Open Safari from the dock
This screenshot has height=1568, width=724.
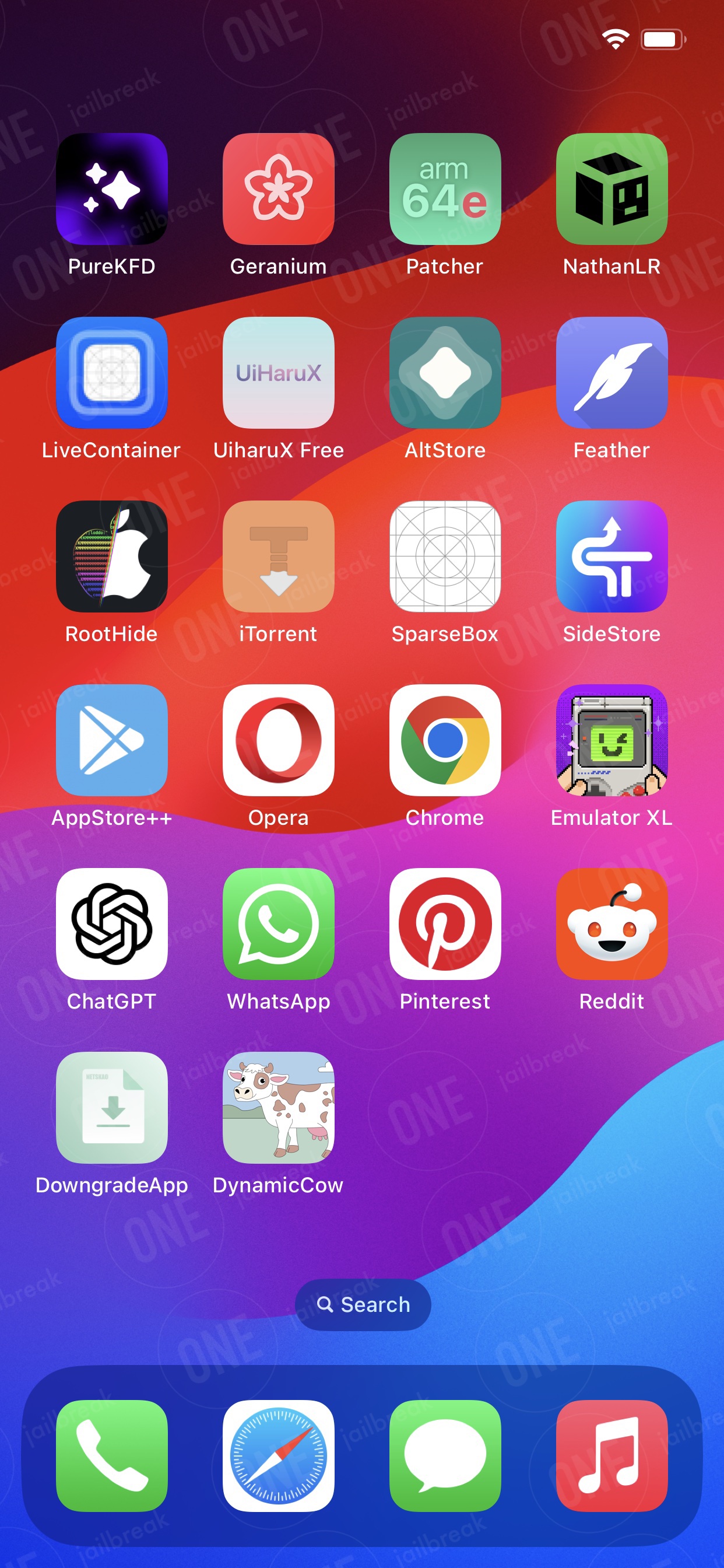pos(279,1456)
